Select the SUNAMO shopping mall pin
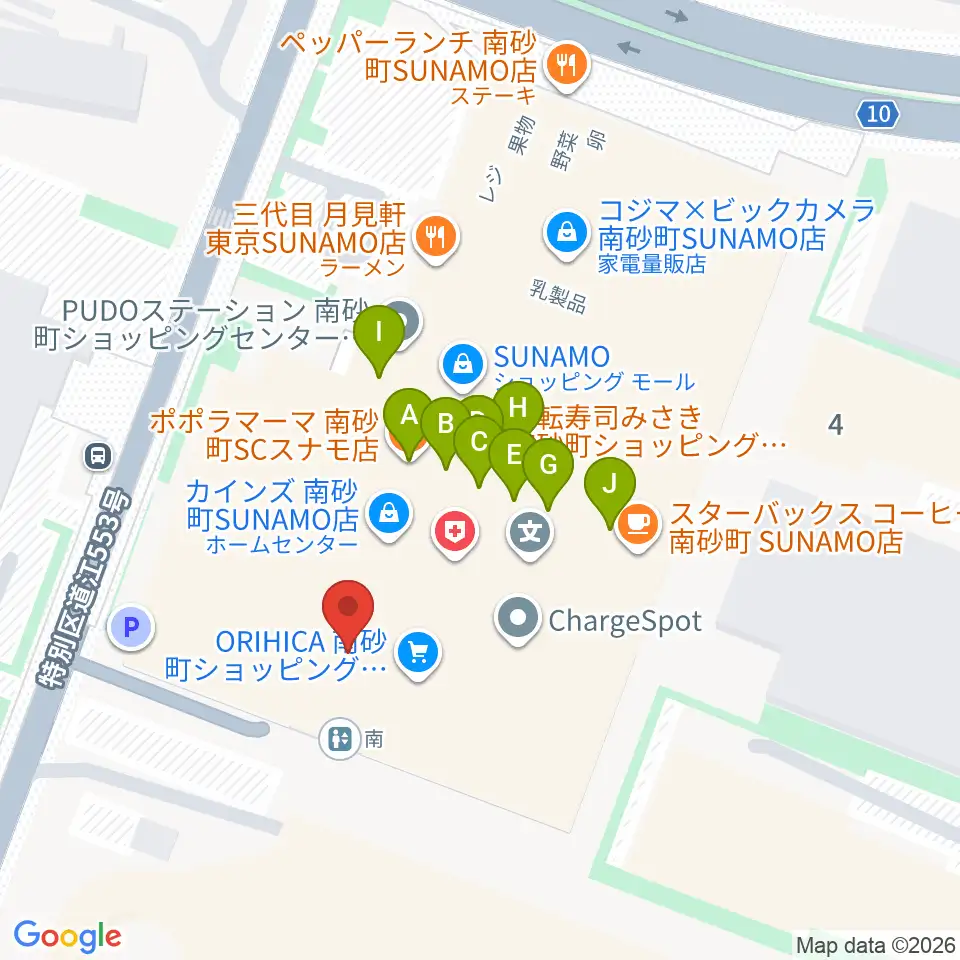Viewport: 960px width, 960px height. point(463,366)
